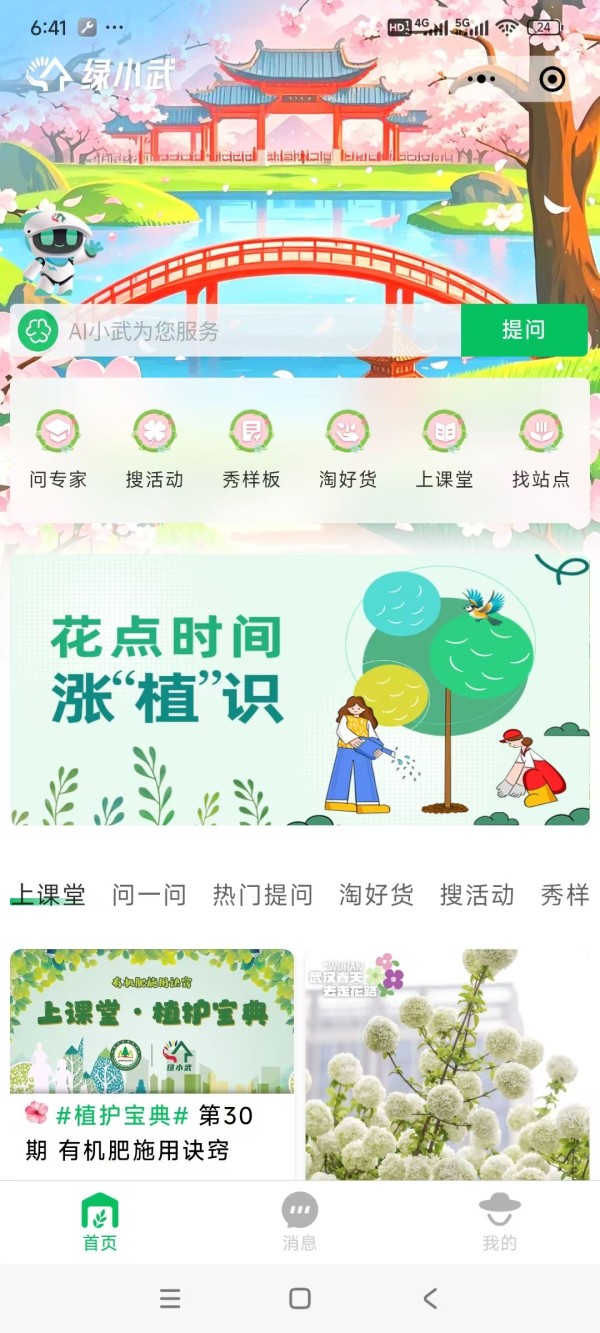The image size is (600, 1333).
Task: Open the 花点时间涨植识 banner
Action: click(300, 690)
